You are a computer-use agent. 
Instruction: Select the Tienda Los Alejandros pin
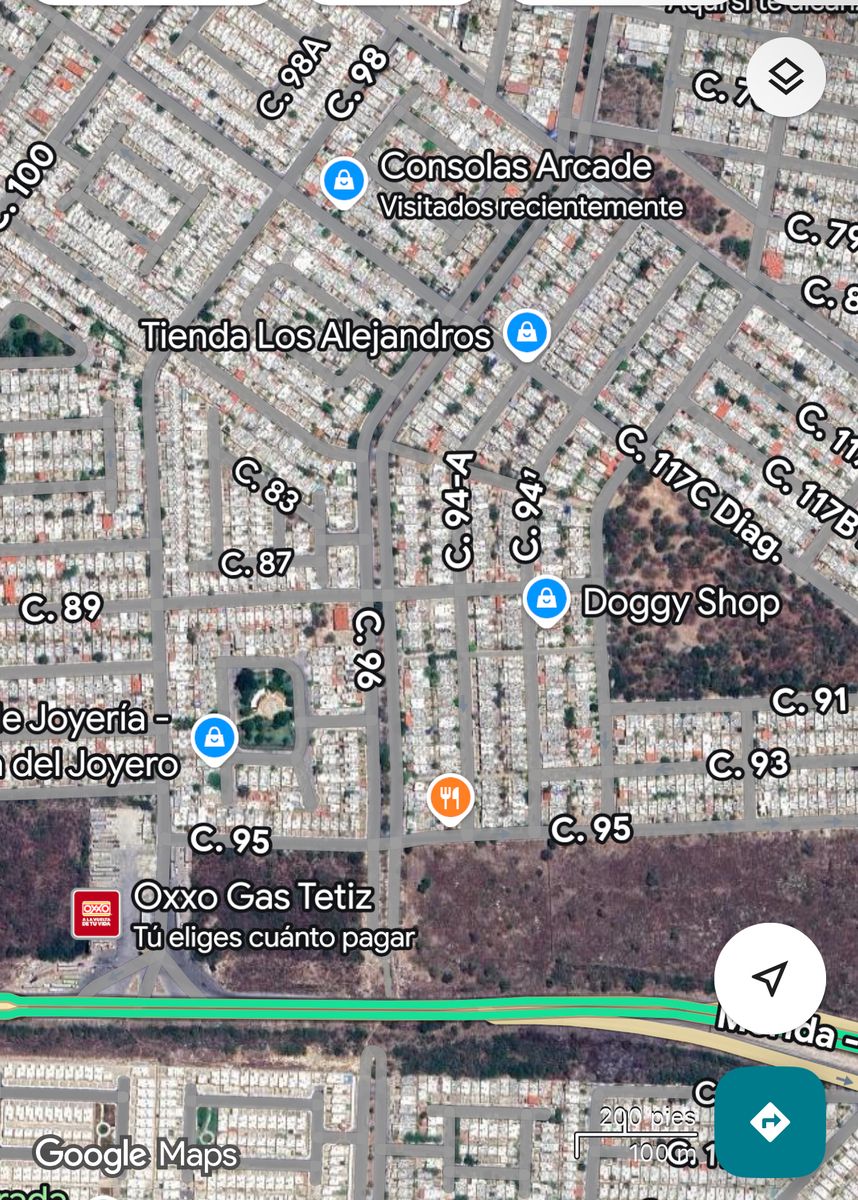(525, 333)
